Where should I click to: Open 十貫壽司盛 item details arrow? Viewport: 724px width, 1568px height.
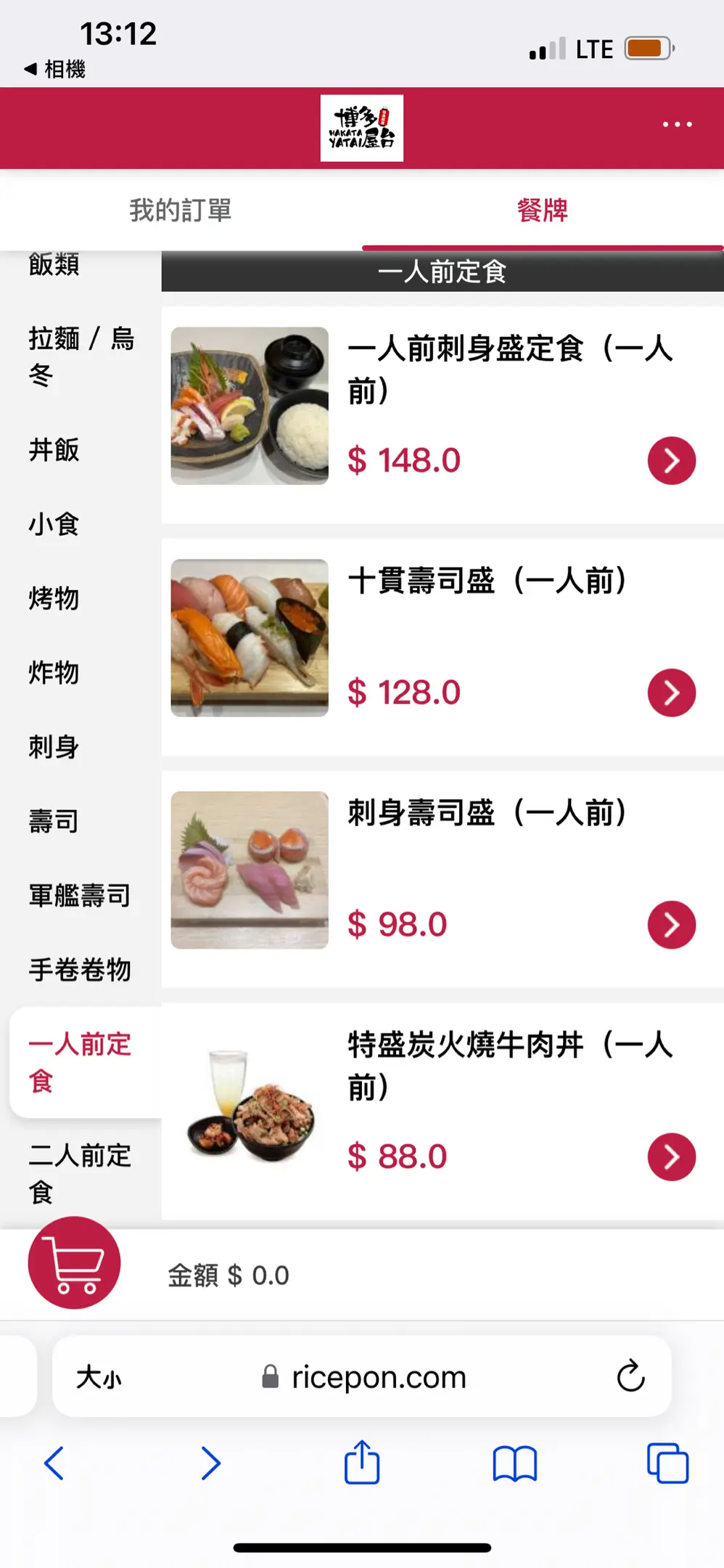pyautogui.click(x=672, y=693)
